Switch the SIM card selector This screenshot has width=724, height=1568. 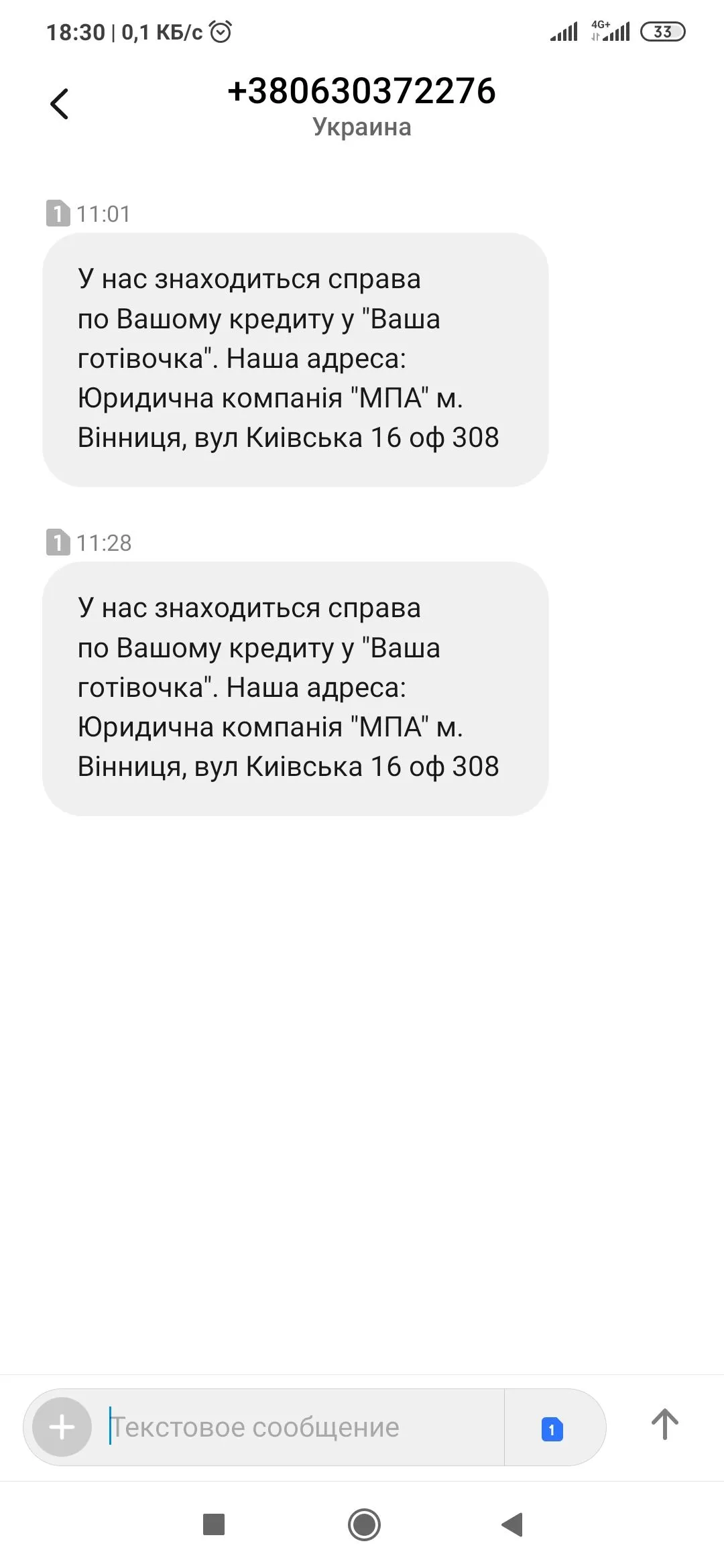click(x=552, y=1428)
